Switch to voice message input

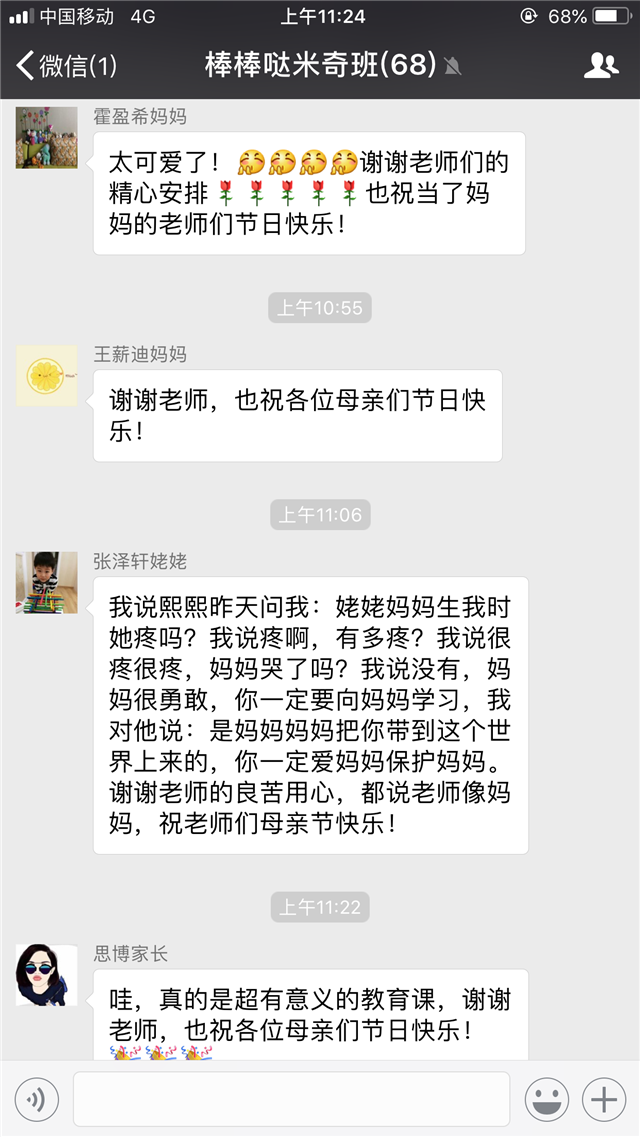(x=36, y=1100)
